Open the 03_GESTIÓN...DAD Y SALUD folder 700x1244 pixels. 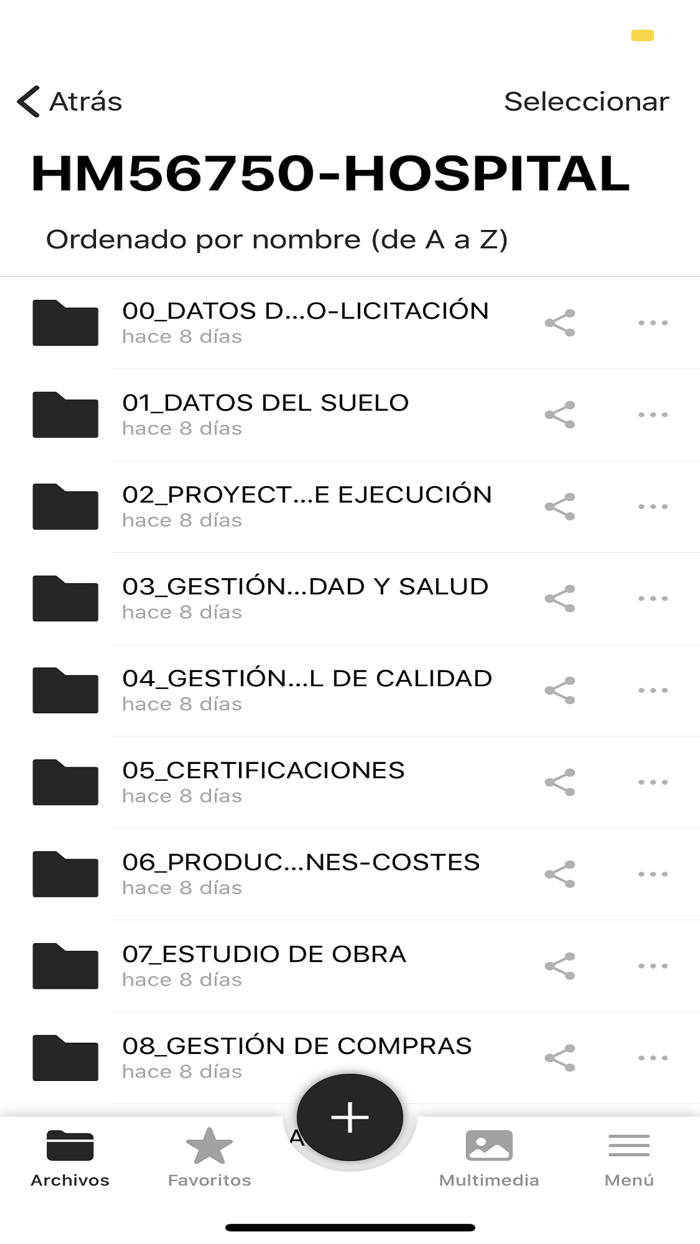[305, 598]
